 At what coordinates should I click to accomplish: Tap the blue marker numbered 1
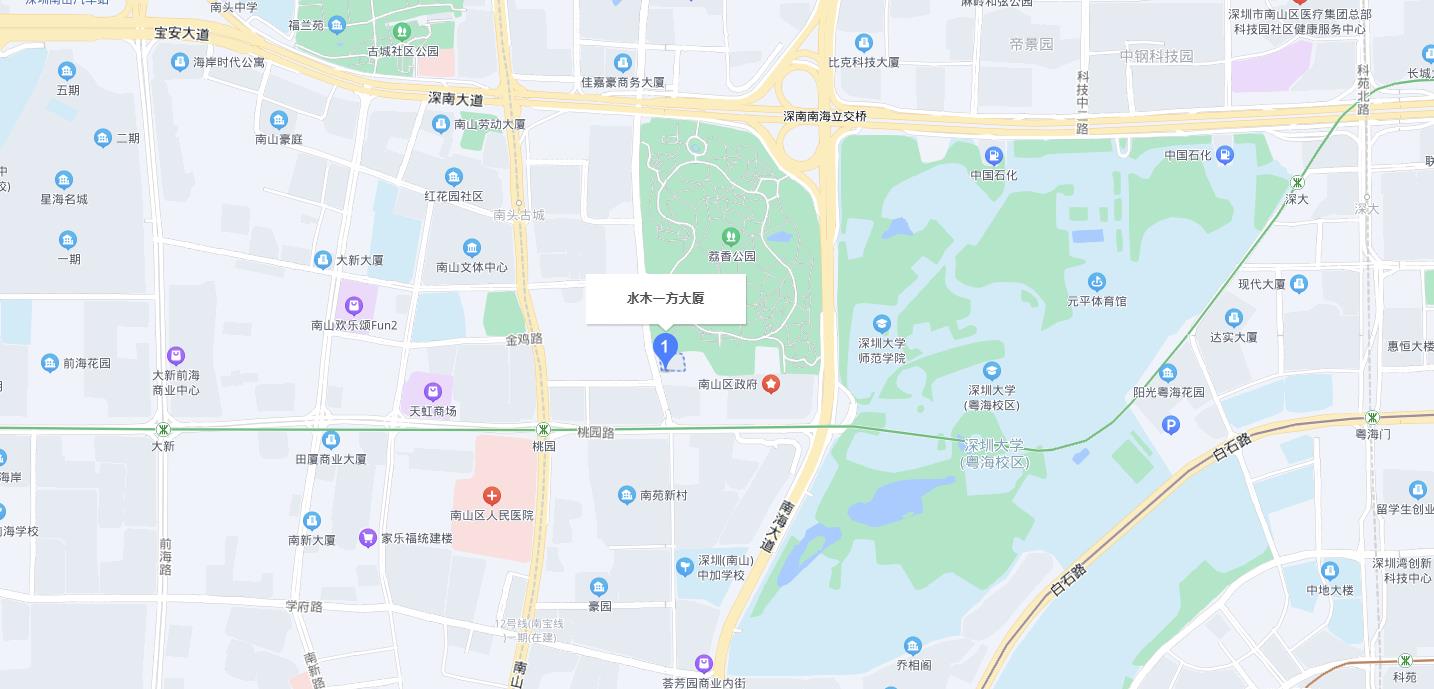coord(665,348)
